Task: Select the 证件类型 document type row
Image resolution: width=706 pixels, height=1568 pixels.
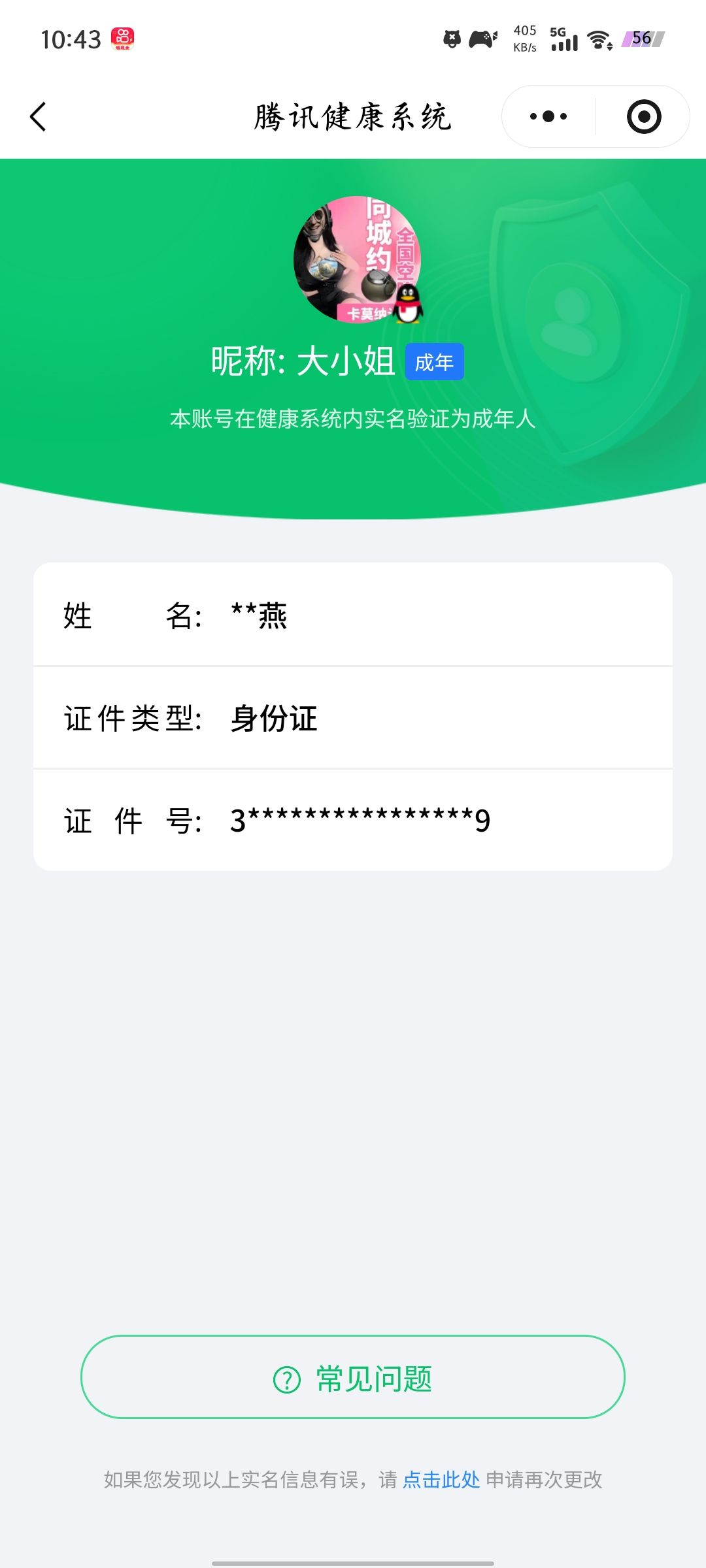Action: (353, 717)
